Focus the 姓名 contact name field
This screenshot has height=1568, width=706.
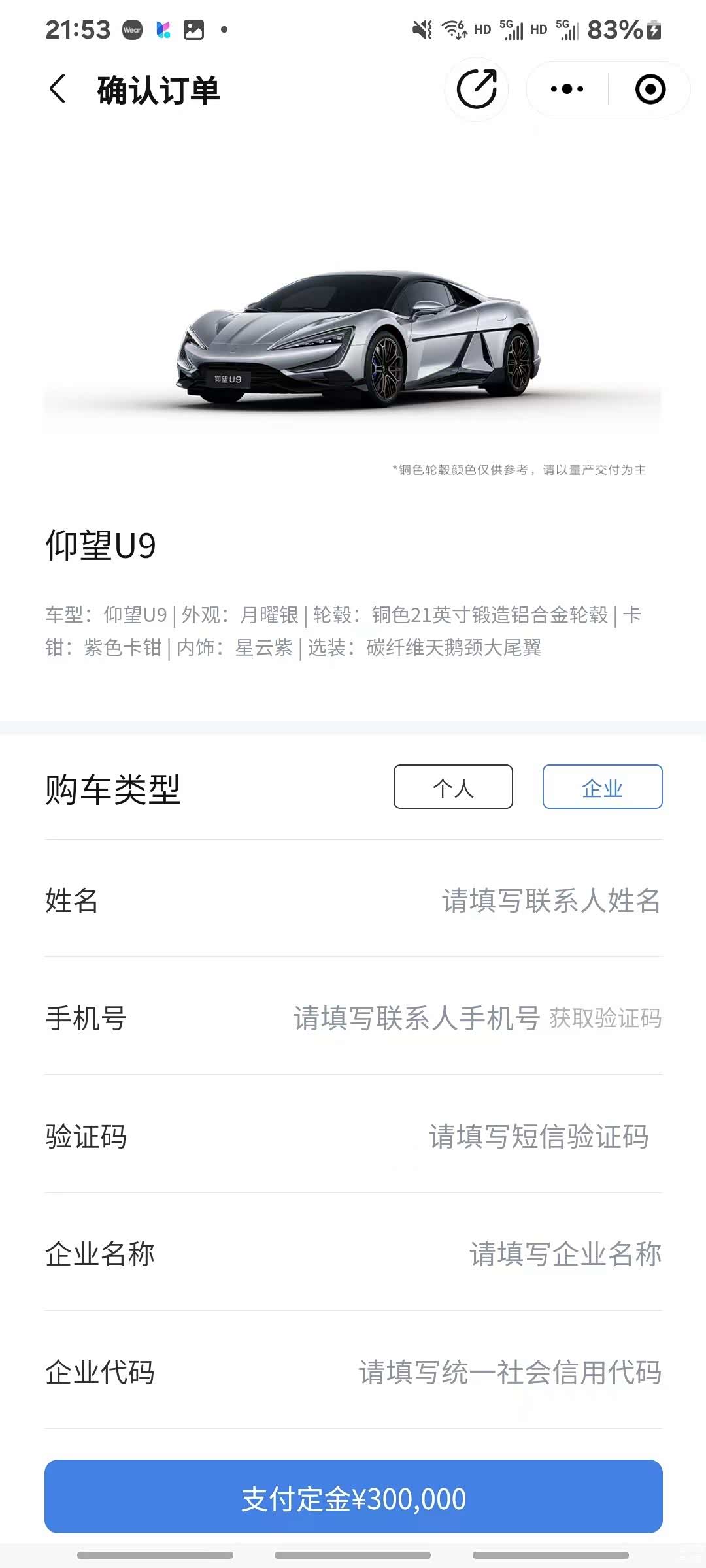550,900
